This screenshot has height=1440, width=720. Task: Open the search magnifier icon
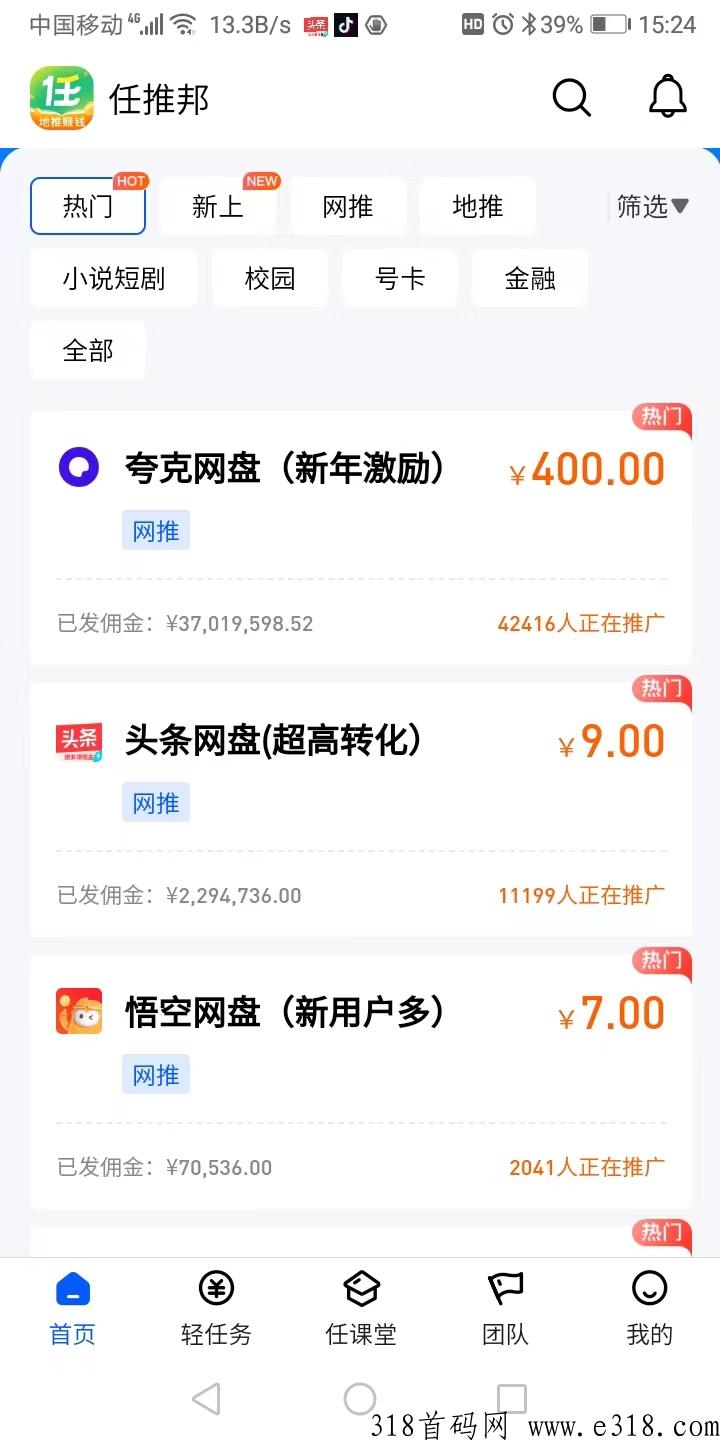coord(571,98)
